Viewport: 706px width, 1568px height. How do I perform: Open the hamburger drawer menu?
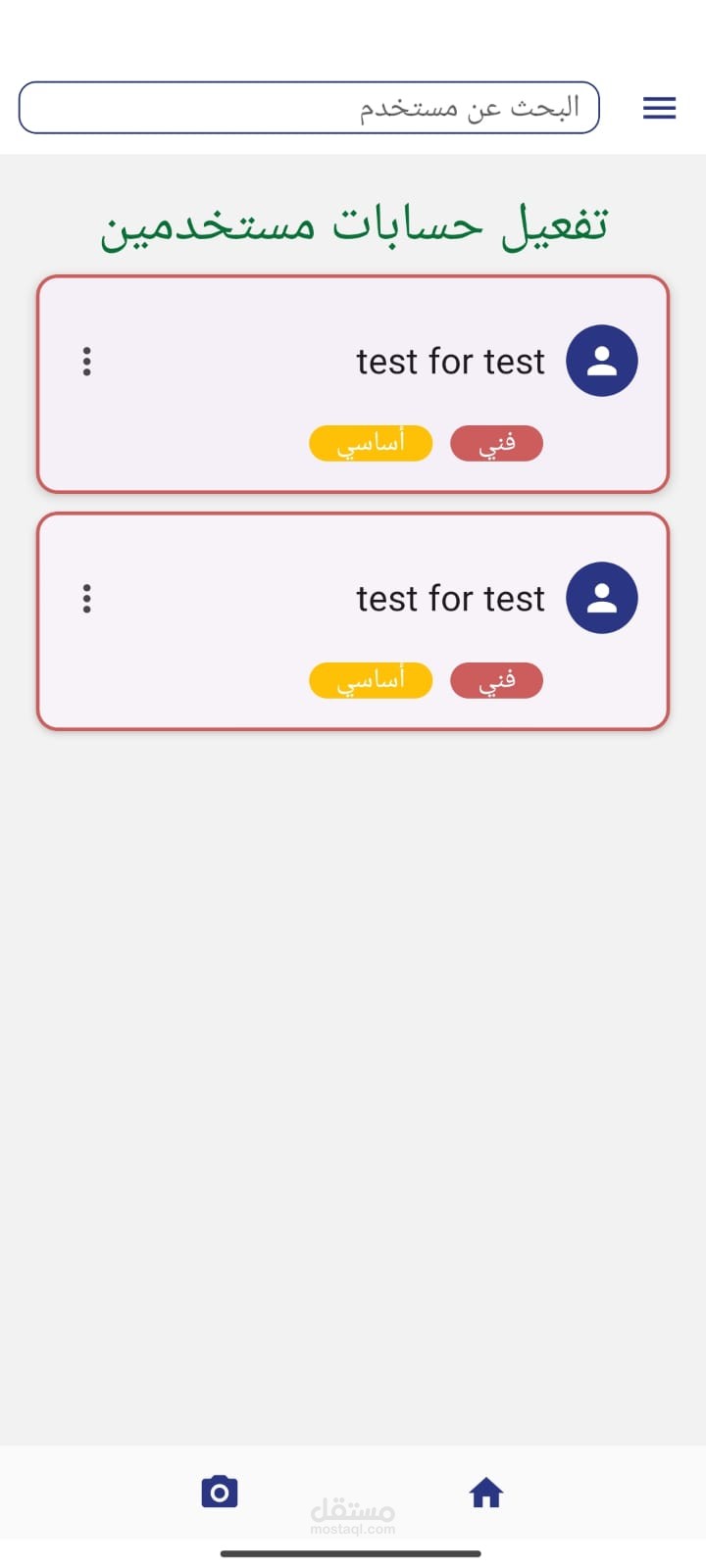(659, 108)
